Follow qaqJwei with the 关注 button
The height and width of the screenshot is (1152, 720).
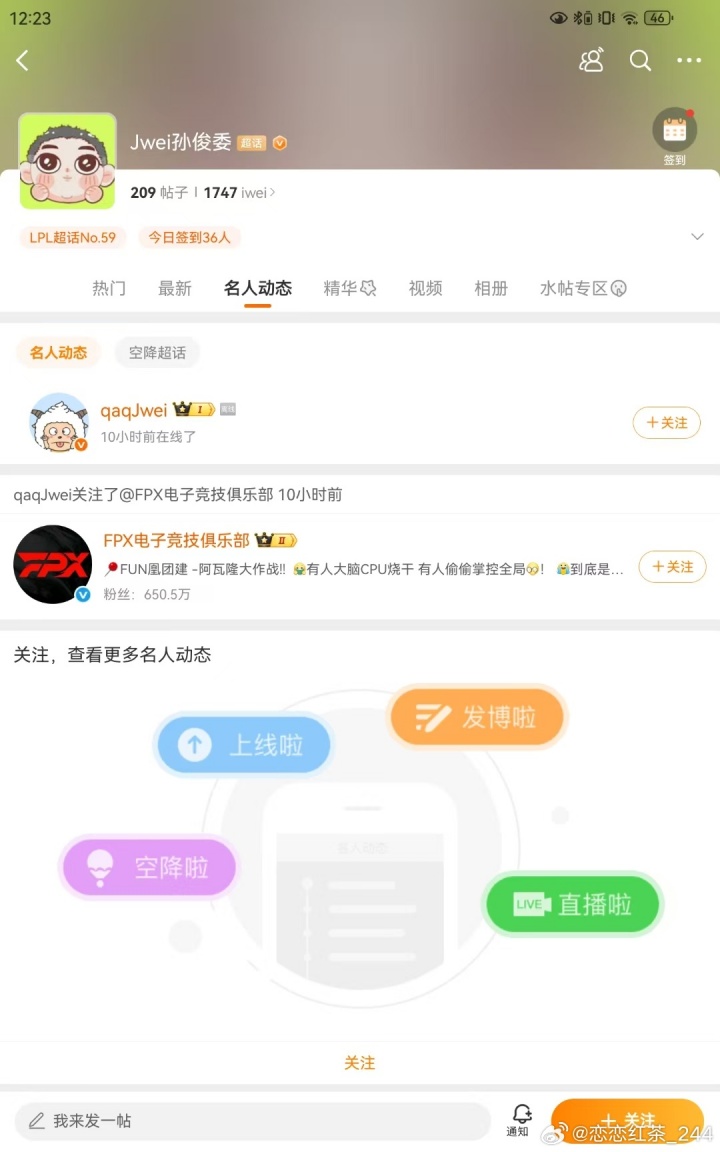coord(666,423)
